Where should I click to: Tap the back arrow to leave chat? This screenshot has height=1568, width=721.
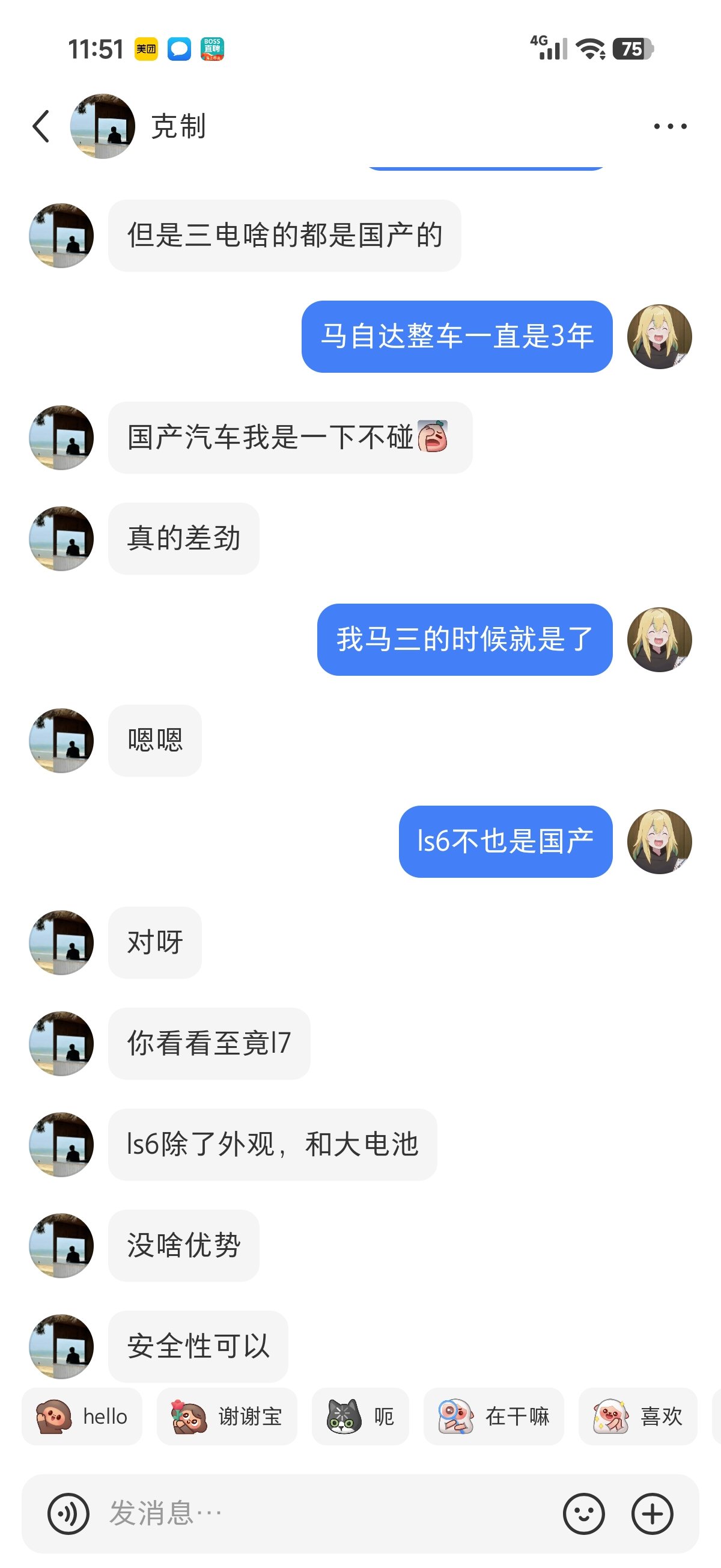pyautogui.click(x=41, y=126)
